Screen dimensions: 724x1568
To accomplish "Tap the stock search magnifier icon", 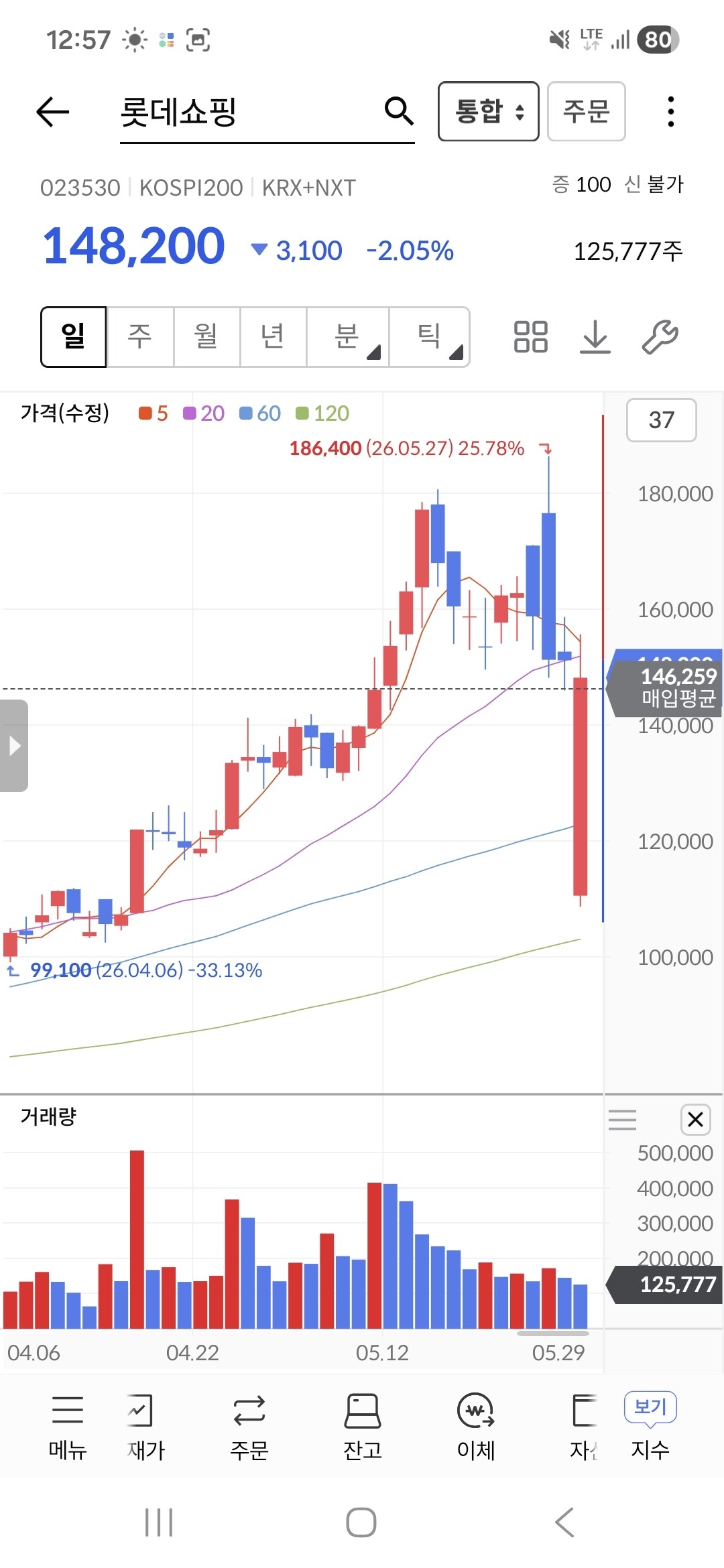I will tap(399, 111).
